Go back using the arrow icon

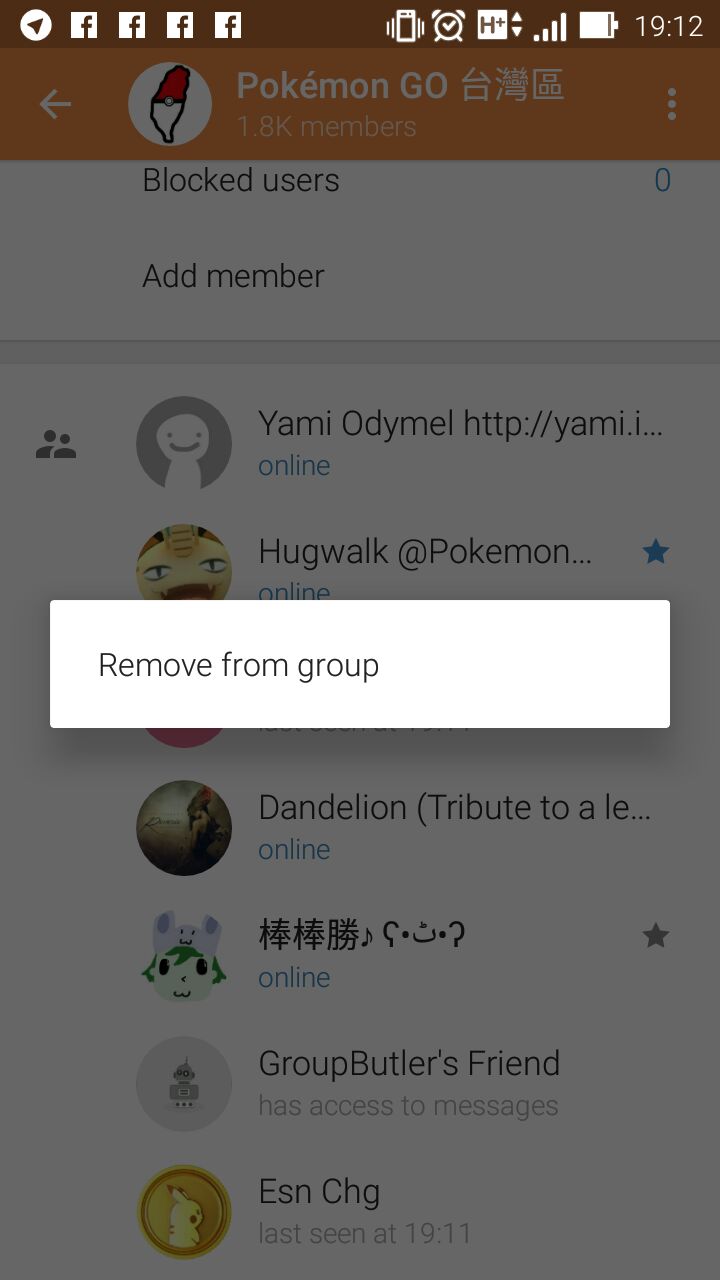pyautogui.click(x=55, y=104)
